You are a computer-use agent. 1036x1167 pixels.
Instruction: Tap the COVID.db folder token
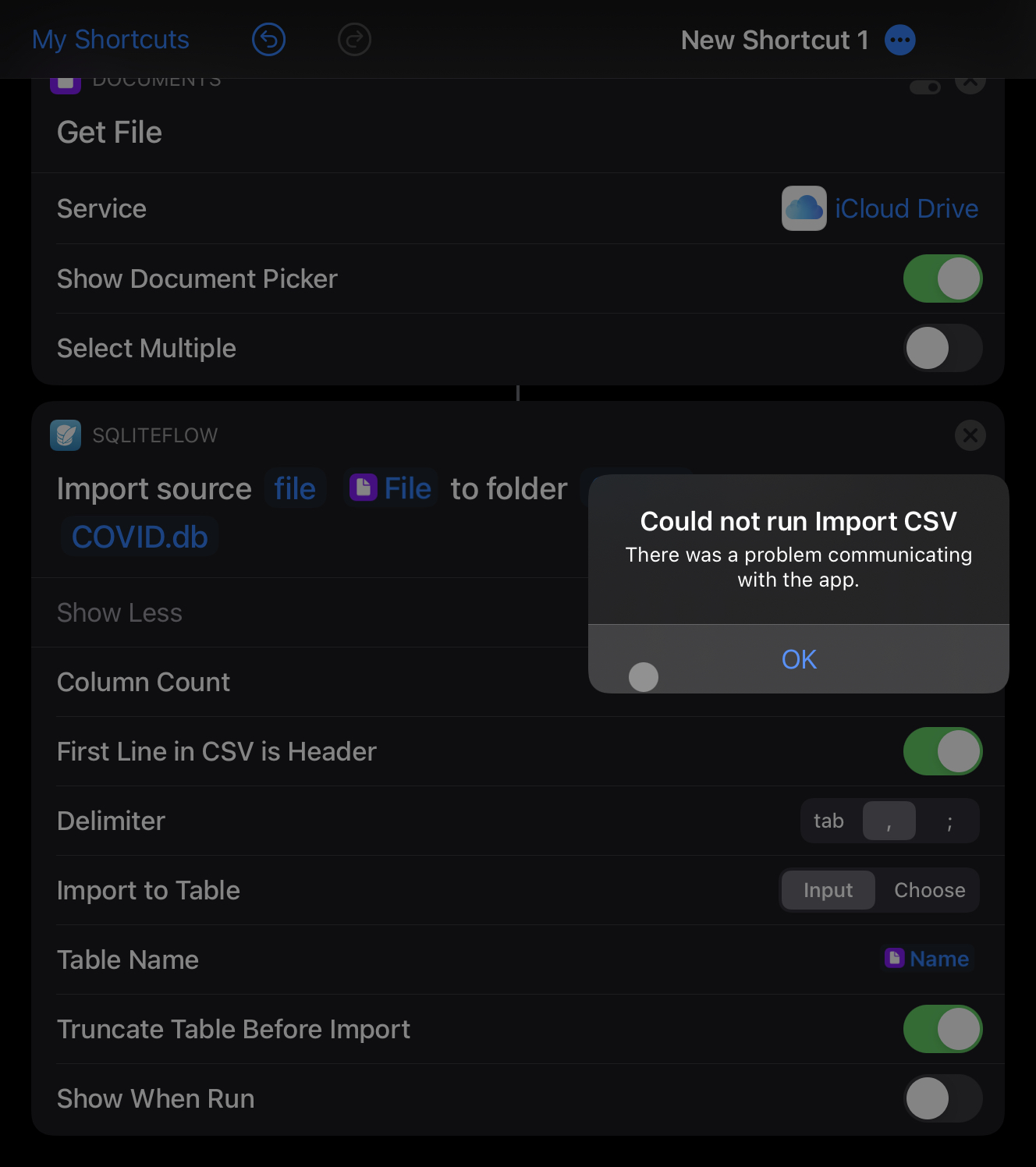click(x=139, y=537)
